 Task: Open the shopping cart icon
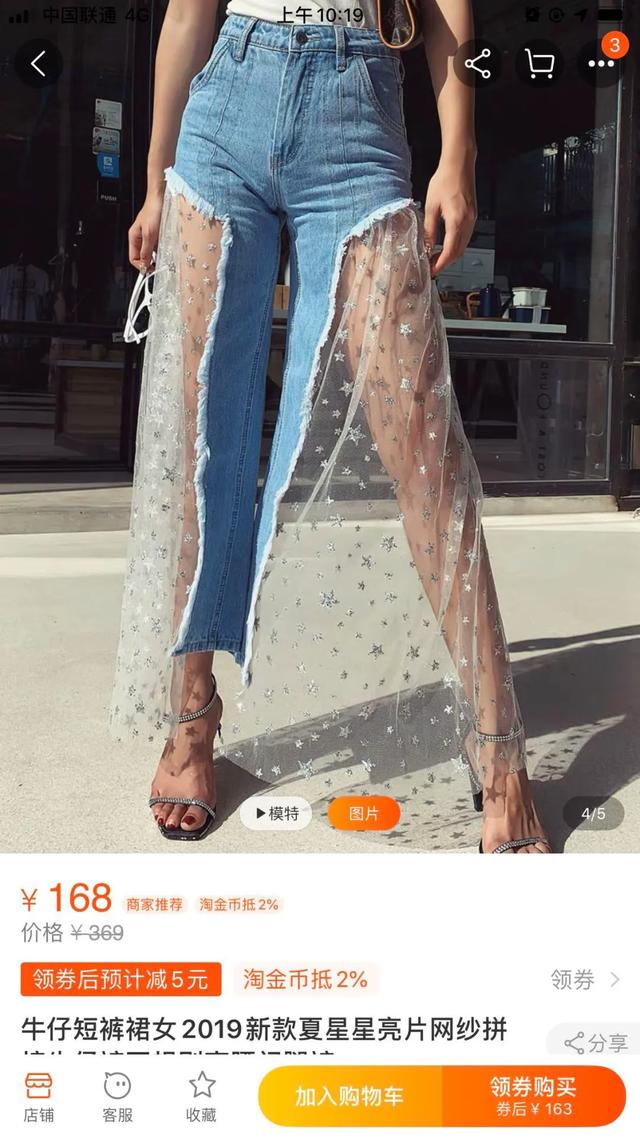pyautogui.click(x=539, y=64)
